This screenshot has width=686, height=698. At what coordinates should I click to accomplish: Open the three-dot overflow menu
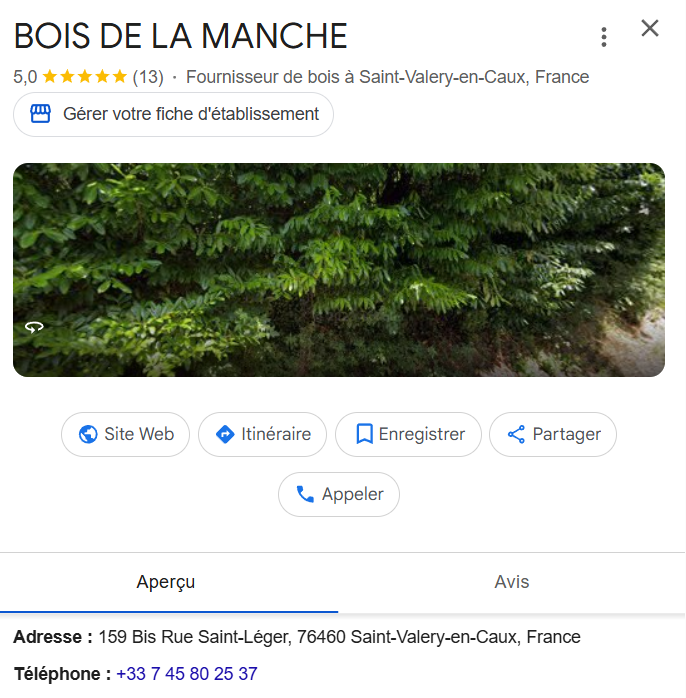pyautogui.click(x=603, y=37)
